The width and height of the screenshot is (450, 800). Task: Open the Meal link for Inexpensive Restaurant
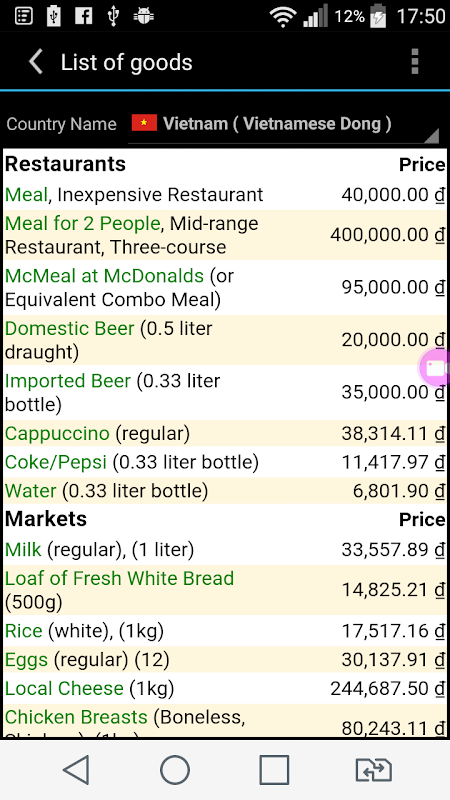pyautogui.click(x=26, y=194)
